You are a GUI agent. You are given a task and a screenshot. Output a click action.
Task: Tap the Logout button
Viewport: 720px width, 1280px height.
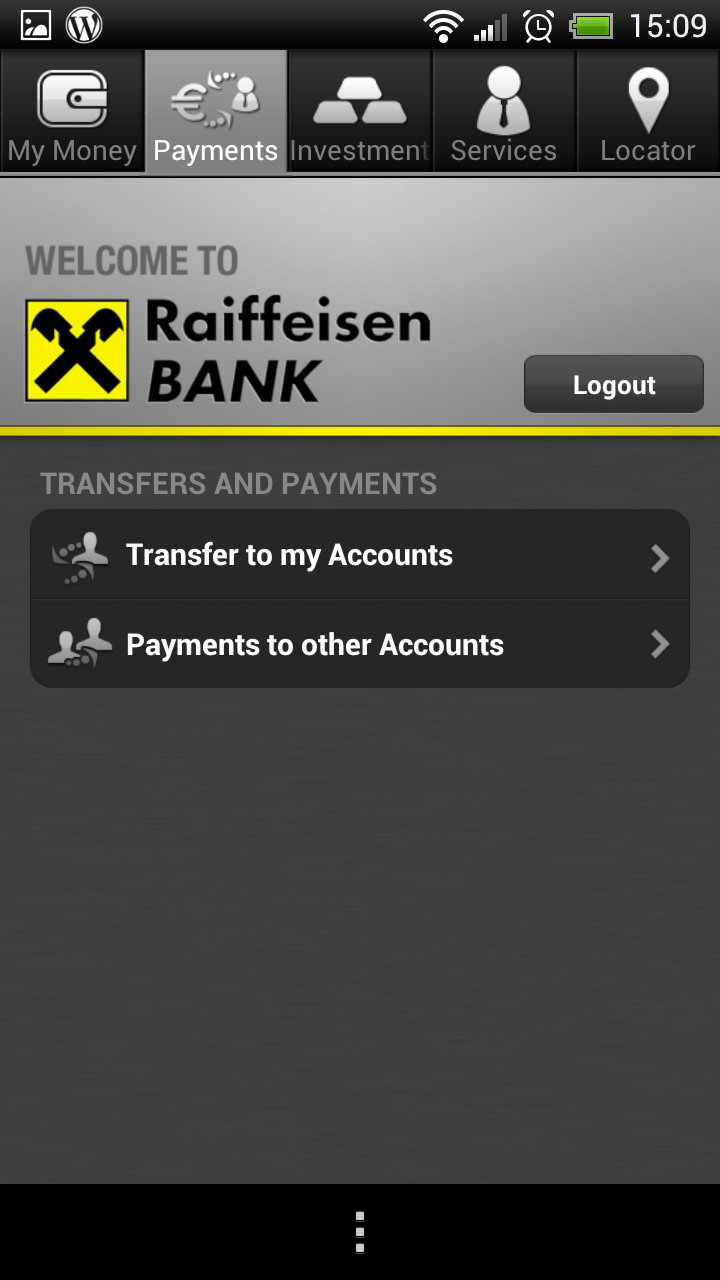click(614, 384)
